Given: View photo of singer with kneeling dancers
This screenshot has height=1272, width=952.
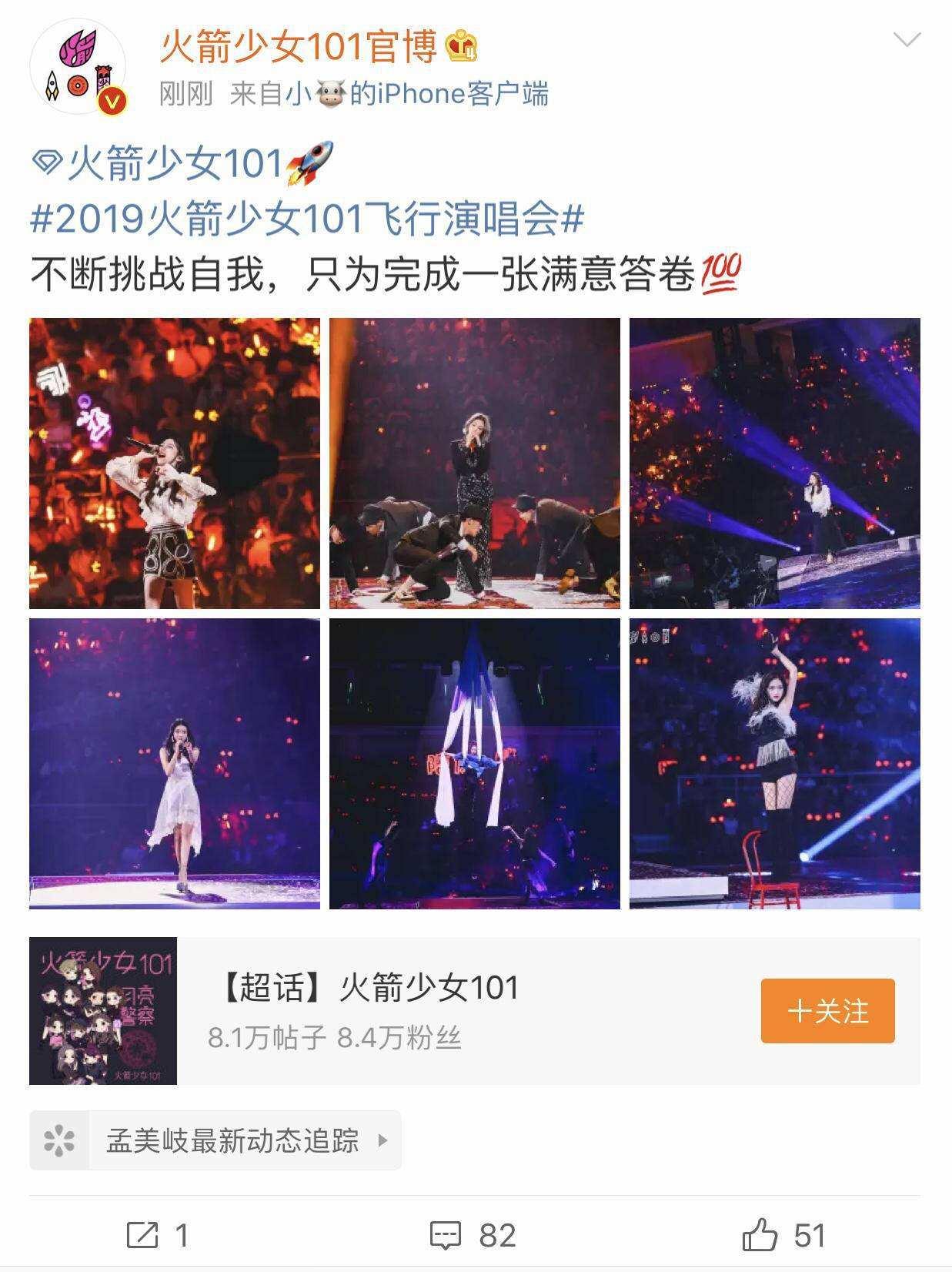Looking at the screenshot, I should pyautogui.click(x=474, y=463).
